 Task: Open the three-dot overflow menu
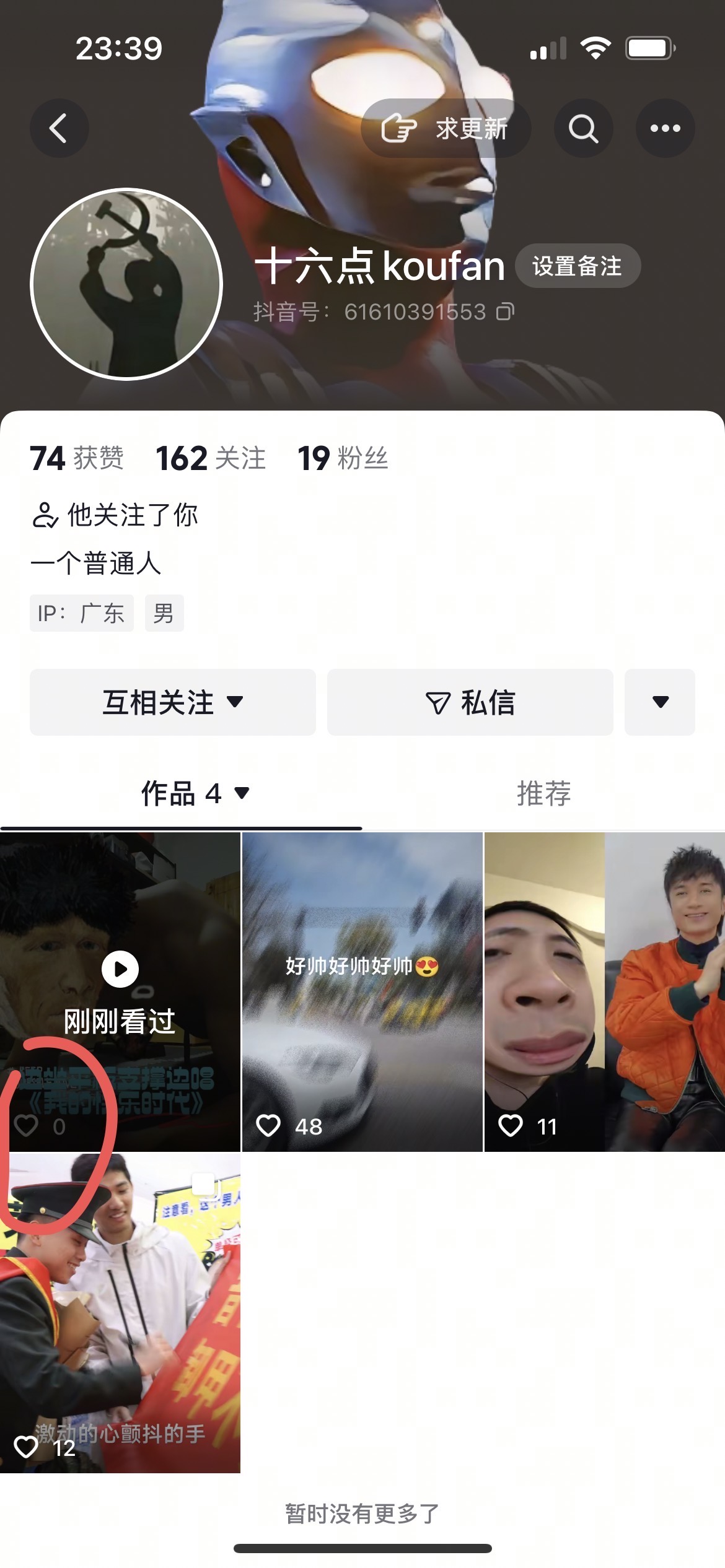[665, 128]
